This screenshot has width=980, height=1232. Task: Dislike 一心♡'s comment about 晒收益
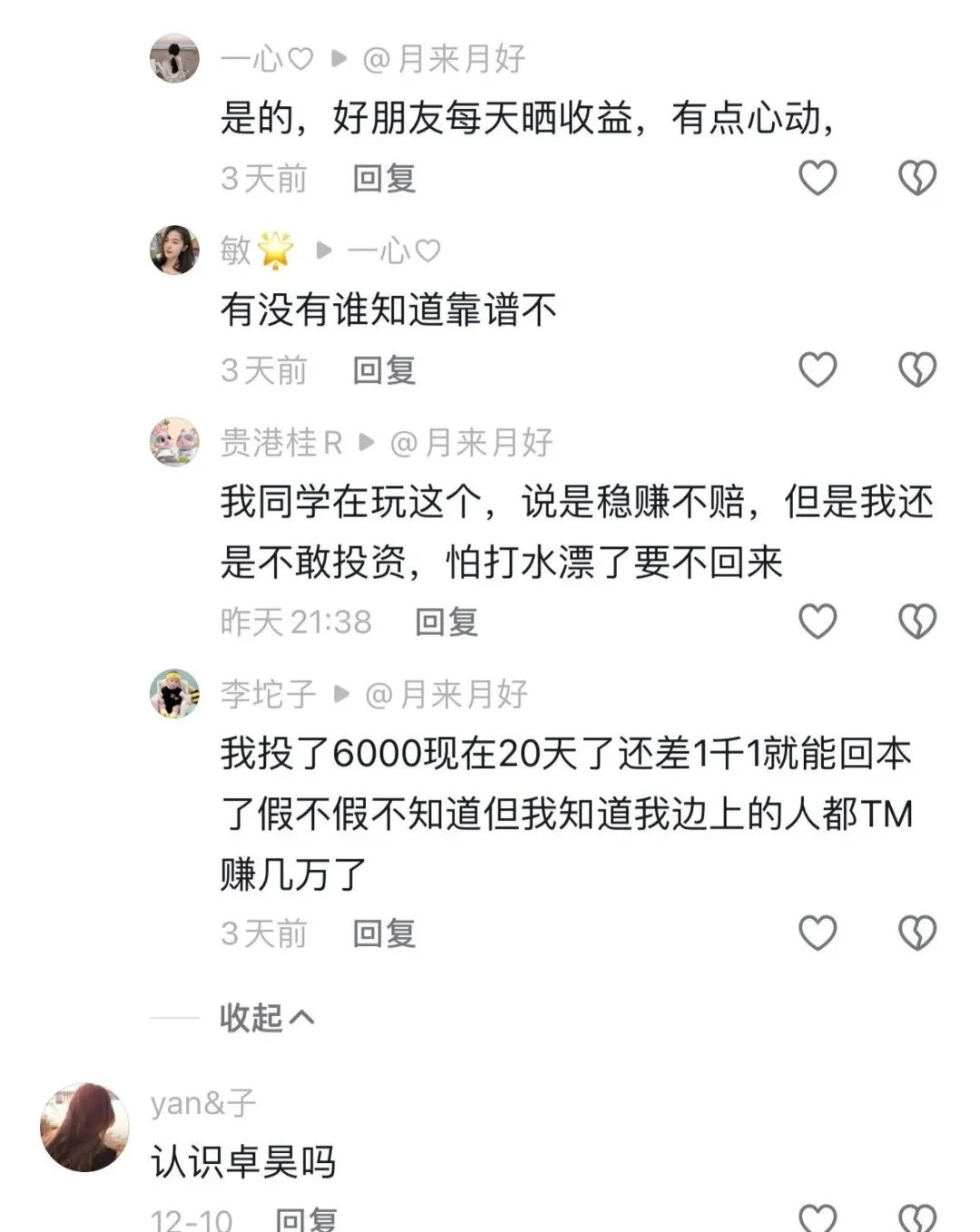[916, 178]
